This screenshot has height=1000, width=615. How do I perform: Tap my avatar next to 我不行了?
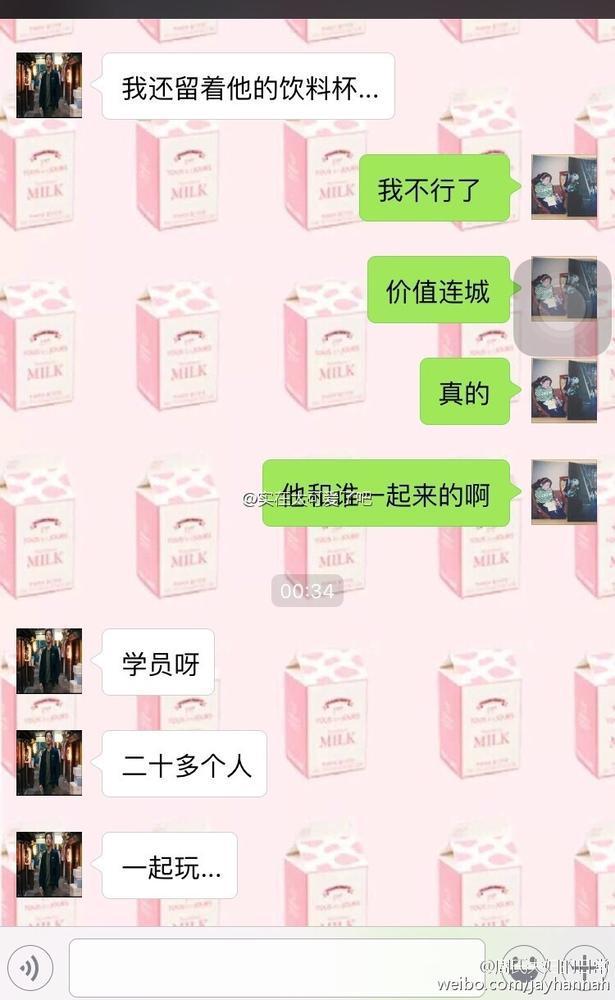point(563,188)
